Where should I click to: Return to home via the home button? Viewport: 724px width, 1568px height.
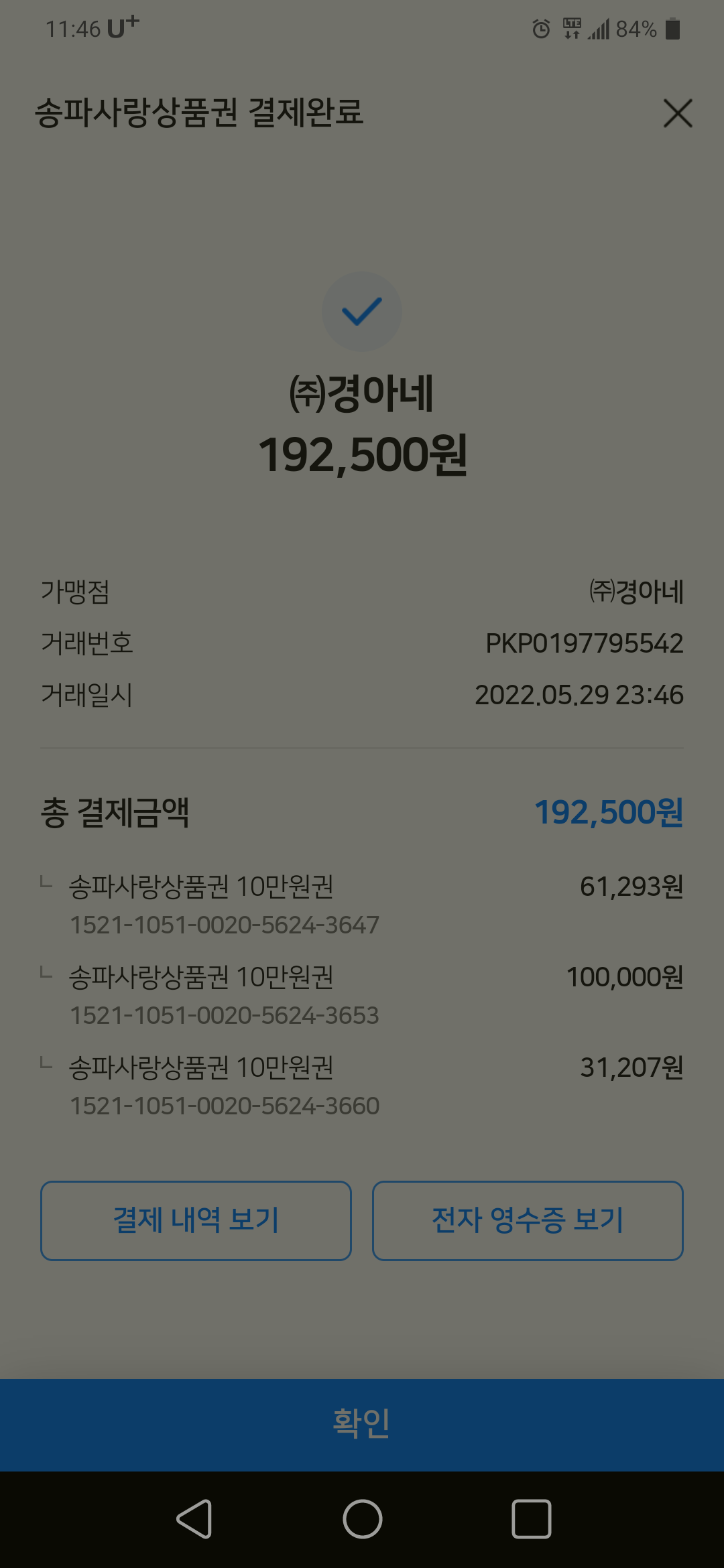coord(362,1519)
